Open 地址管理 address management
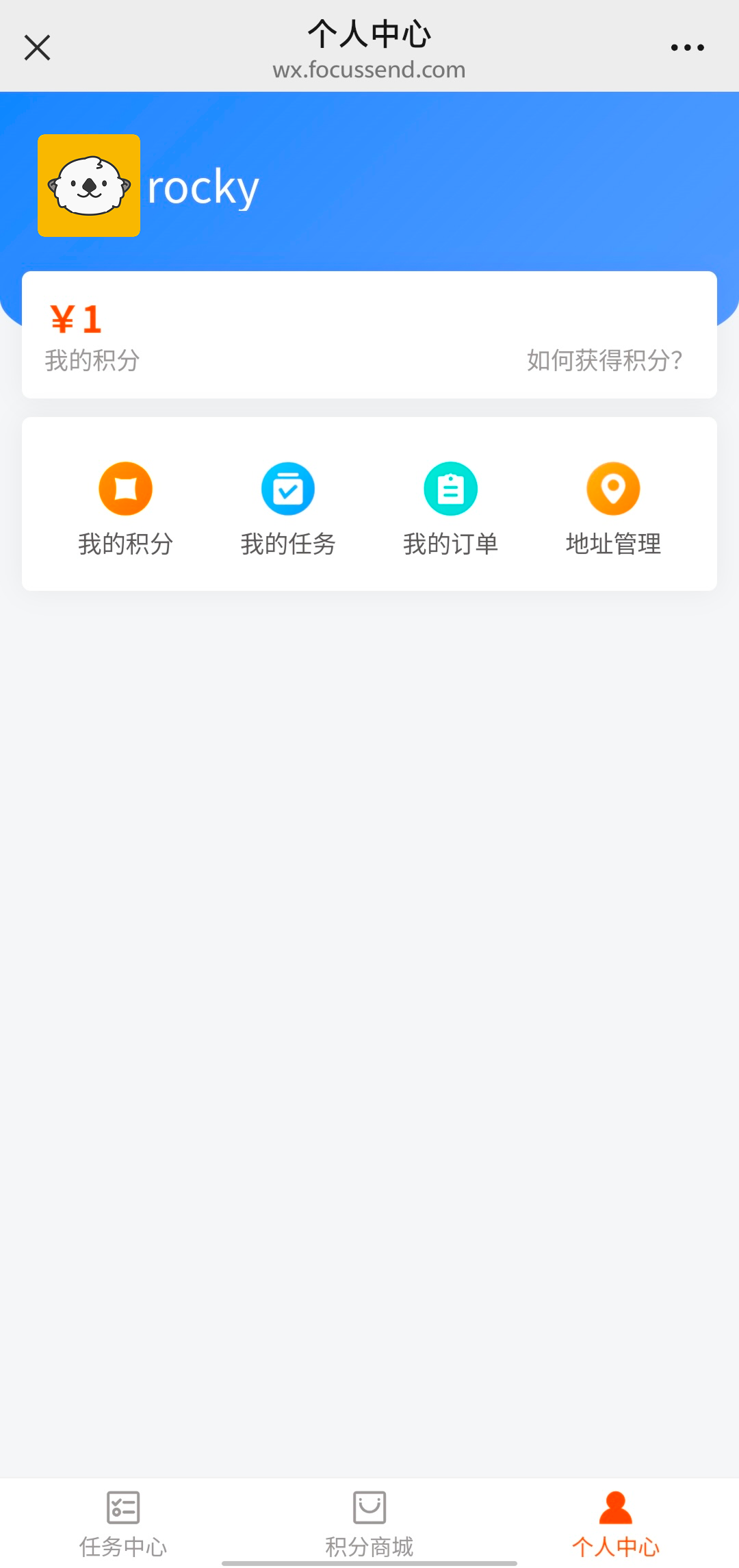This screenshot has height=1568, width=739. pos(613,508)
